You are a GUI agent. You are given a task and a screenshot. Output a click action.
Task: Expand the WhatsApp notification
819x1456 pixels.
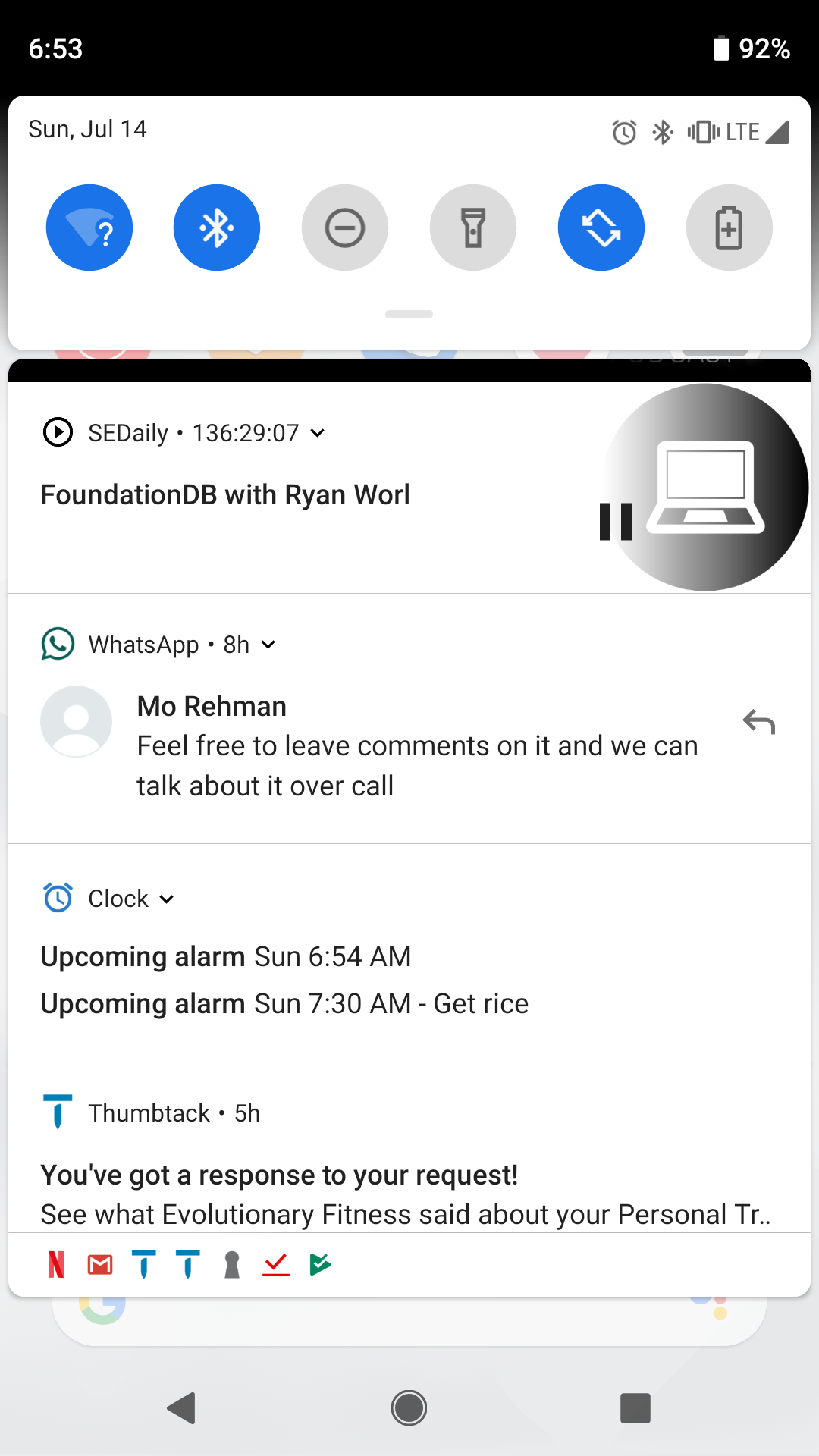click(x=268, y=645)
